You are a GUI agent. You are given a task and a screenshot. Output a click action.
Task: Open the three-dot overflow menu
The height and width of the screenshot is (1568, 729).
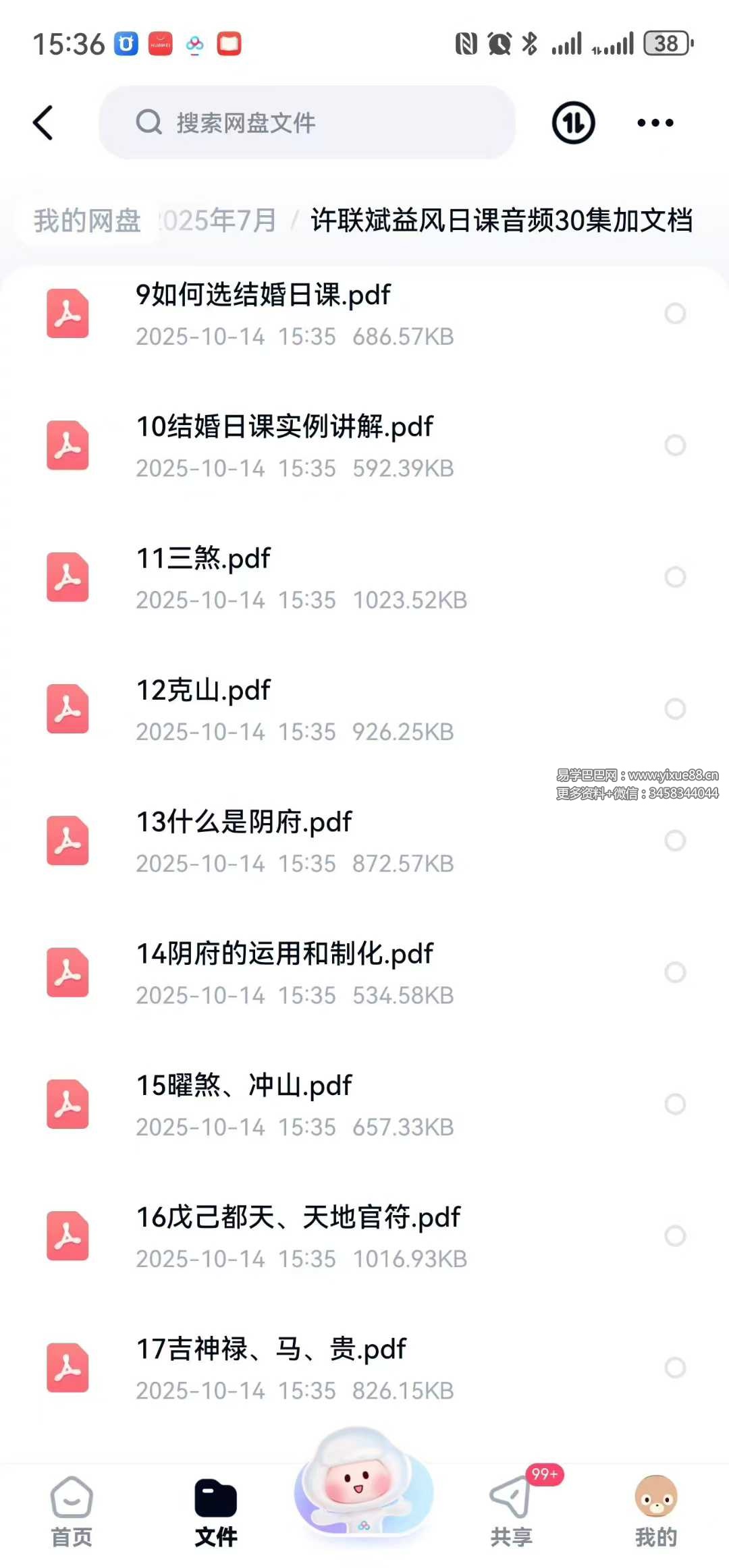tap(655, 123)
